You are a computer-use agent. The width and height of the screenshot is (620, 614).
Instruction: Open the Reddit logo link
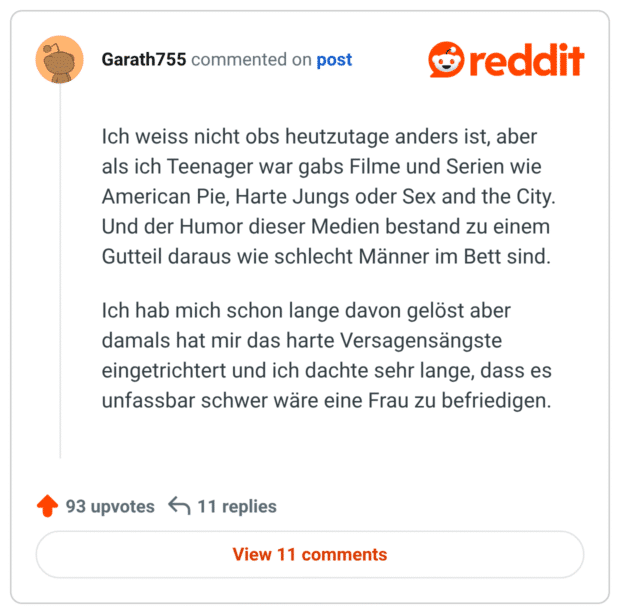pos(505,60)
